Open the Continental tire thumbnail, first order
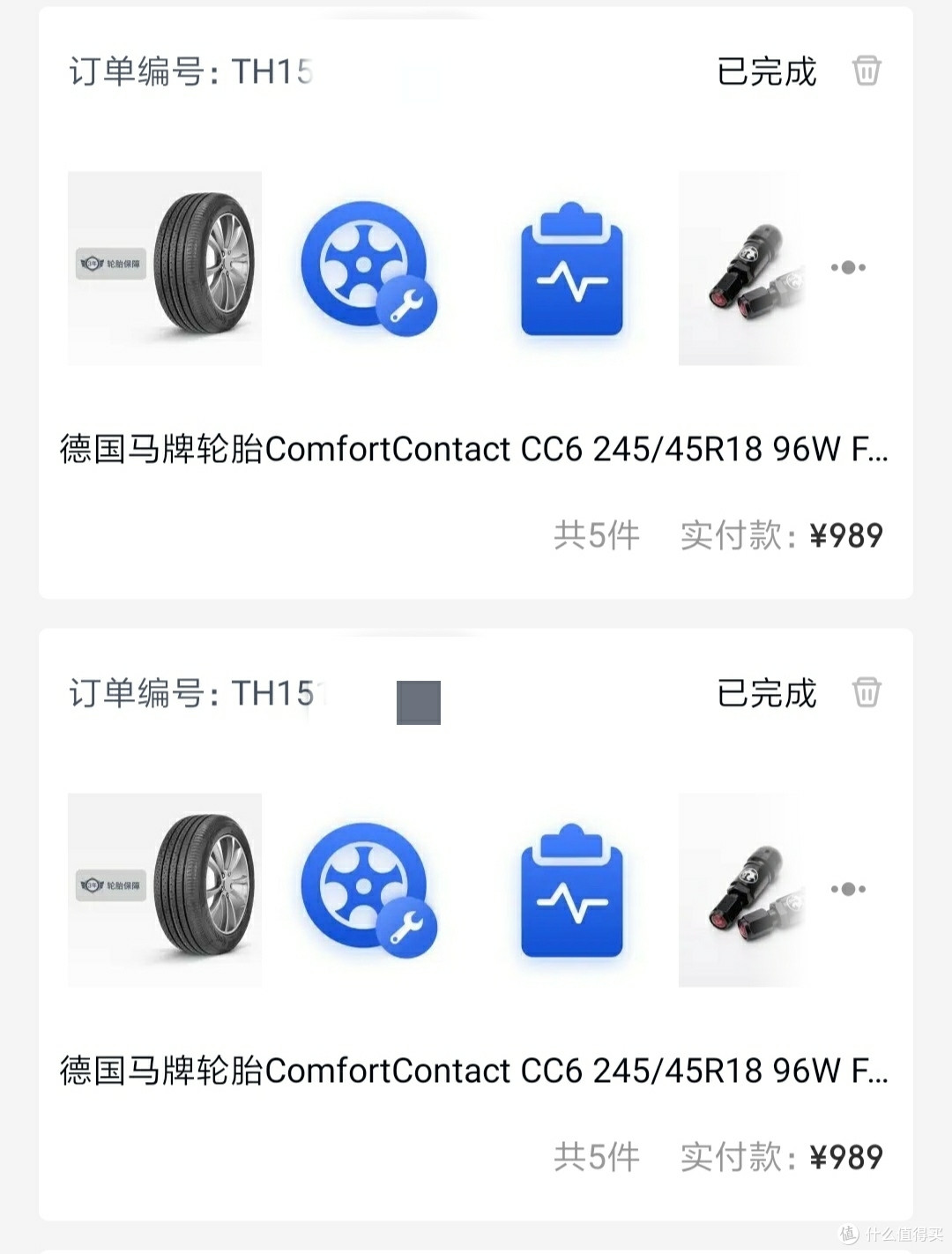 [164, 267]
